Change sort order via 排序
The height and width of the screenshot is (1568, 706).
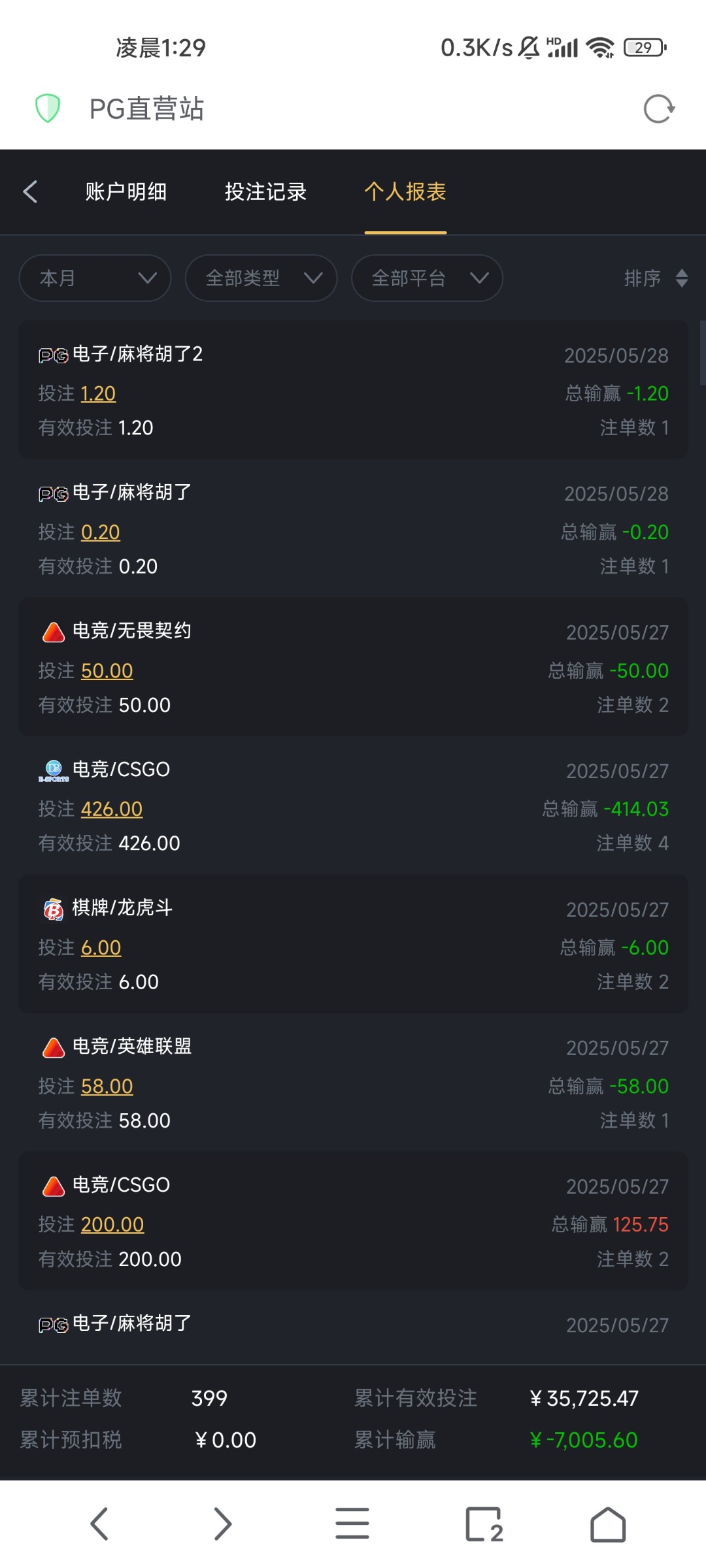[655, 278]
